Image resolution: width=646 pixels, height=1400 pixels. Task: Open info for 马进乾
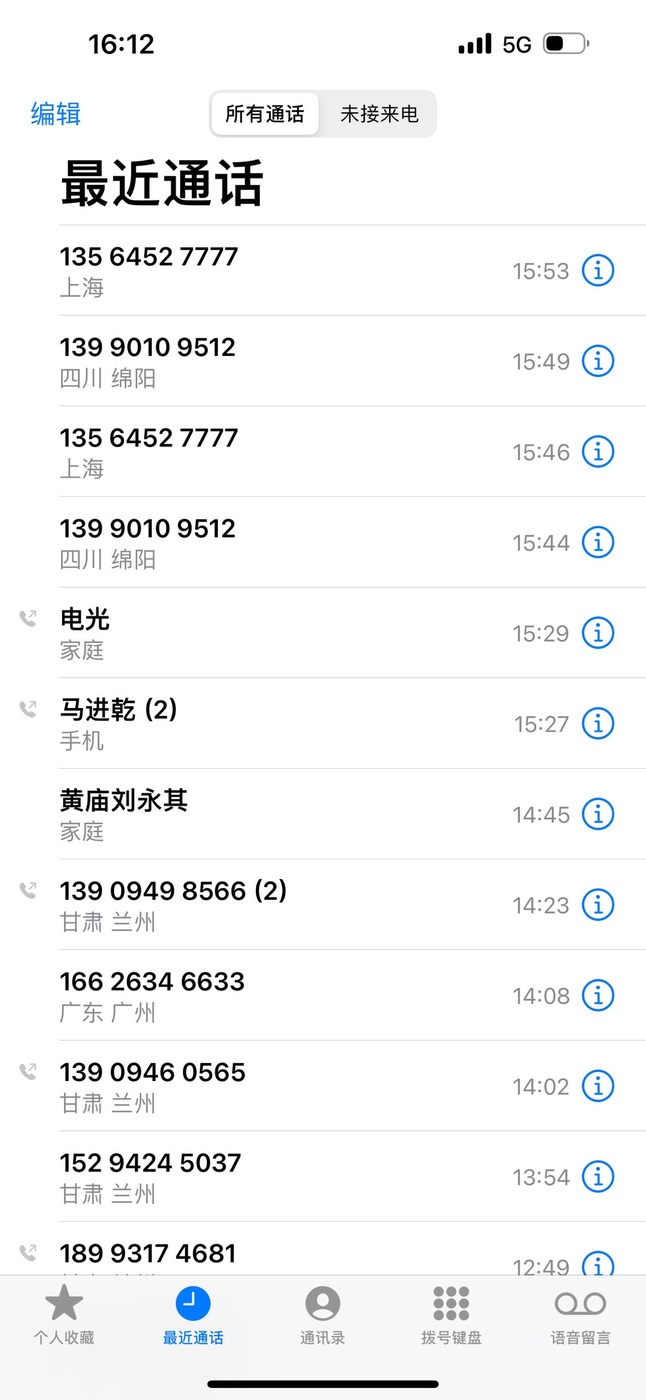click(598, 723)
